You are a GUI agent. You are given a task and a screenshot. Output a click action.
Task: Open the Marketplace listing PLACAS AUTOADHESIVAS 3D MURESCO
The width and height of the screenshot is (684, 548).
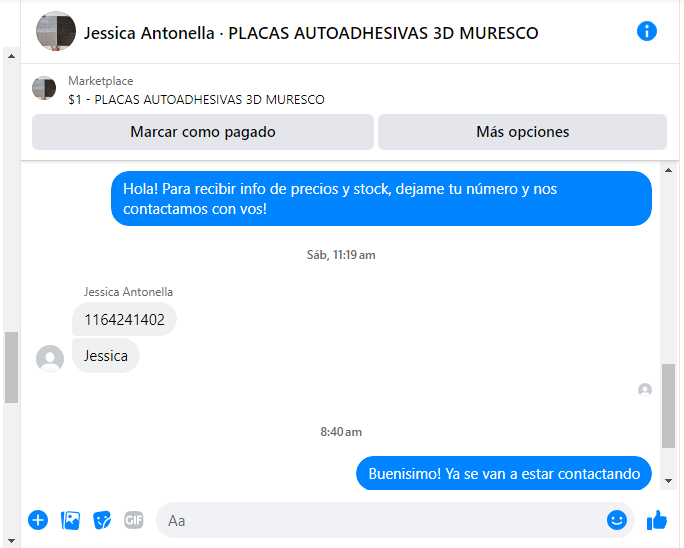196,99
